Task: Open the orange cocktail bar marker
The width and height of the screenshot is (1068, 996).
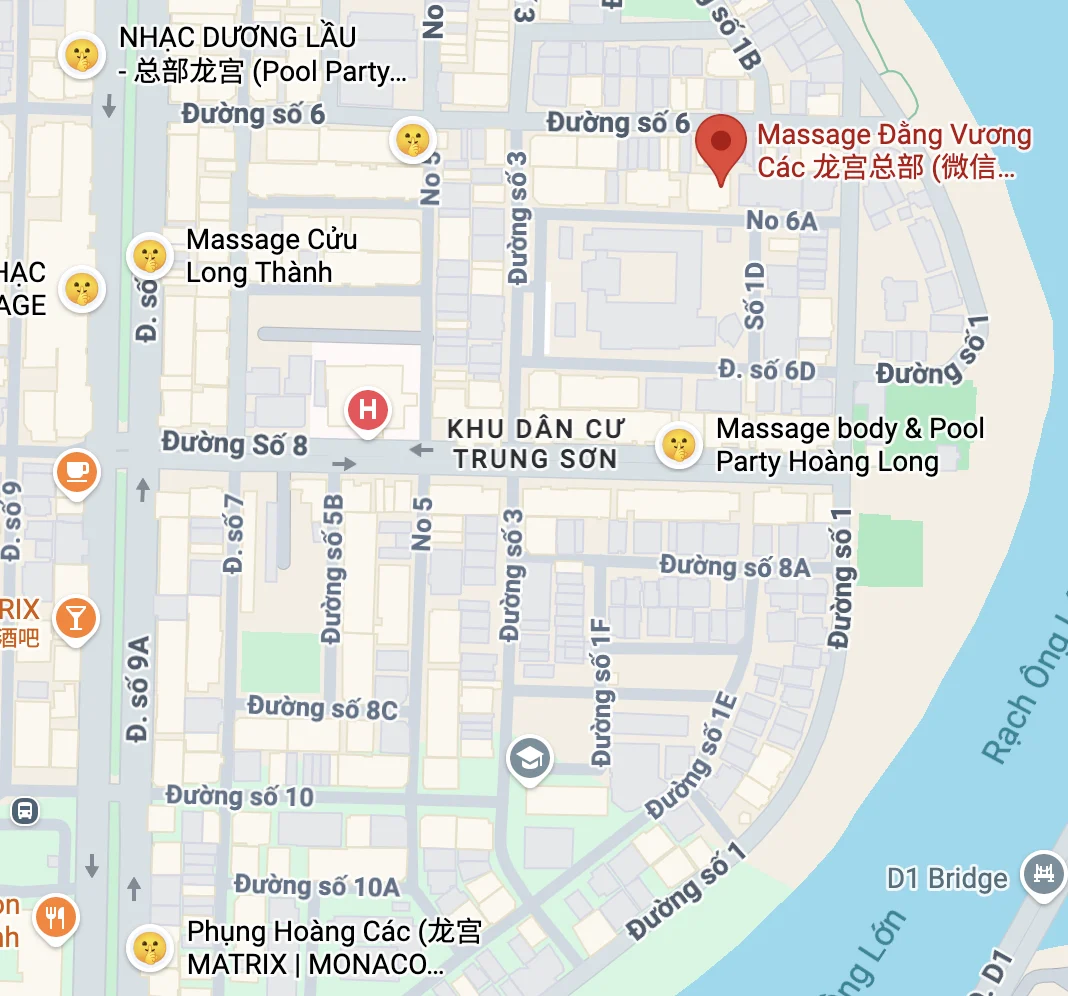Action: 75,615
